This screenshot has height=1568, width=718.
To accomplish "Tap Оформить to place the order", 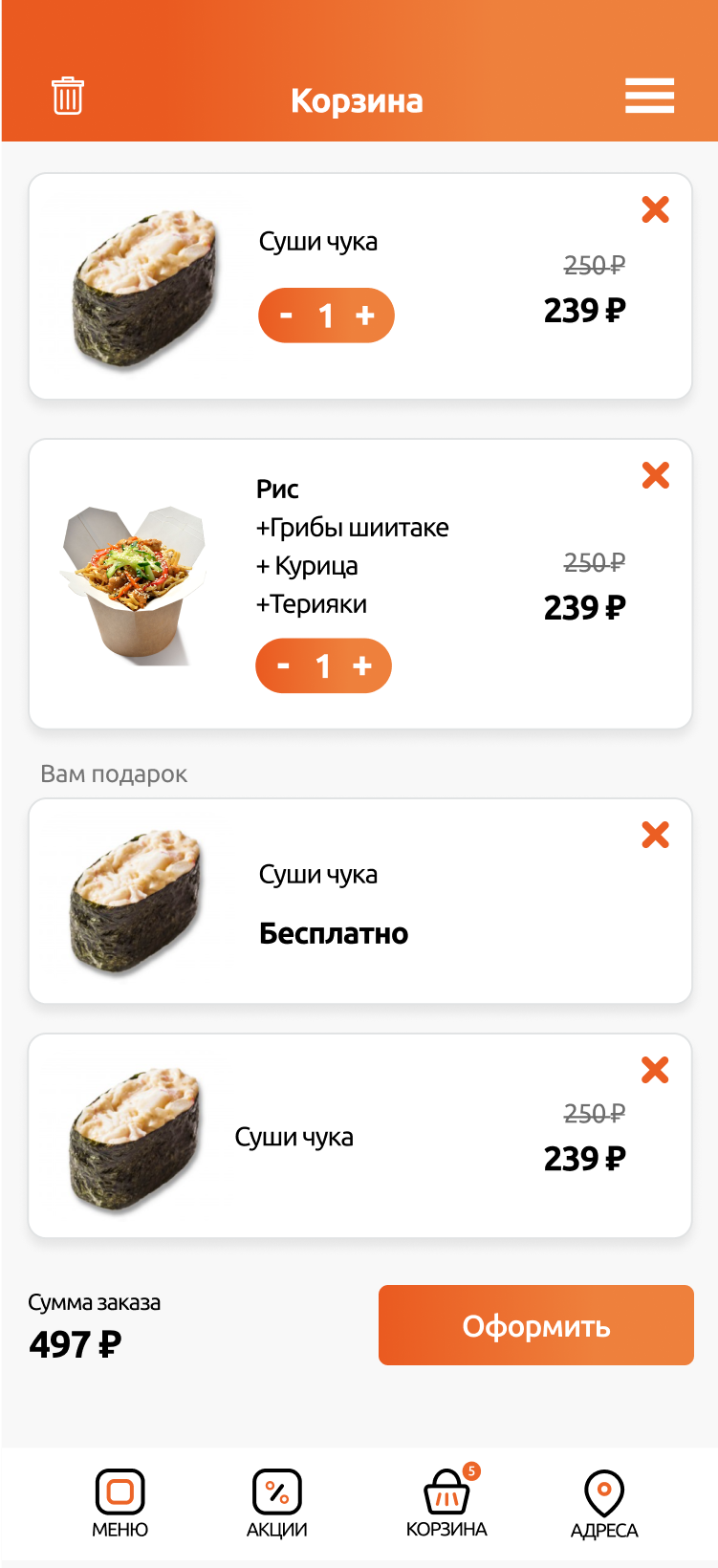I will click(535, 1325).
